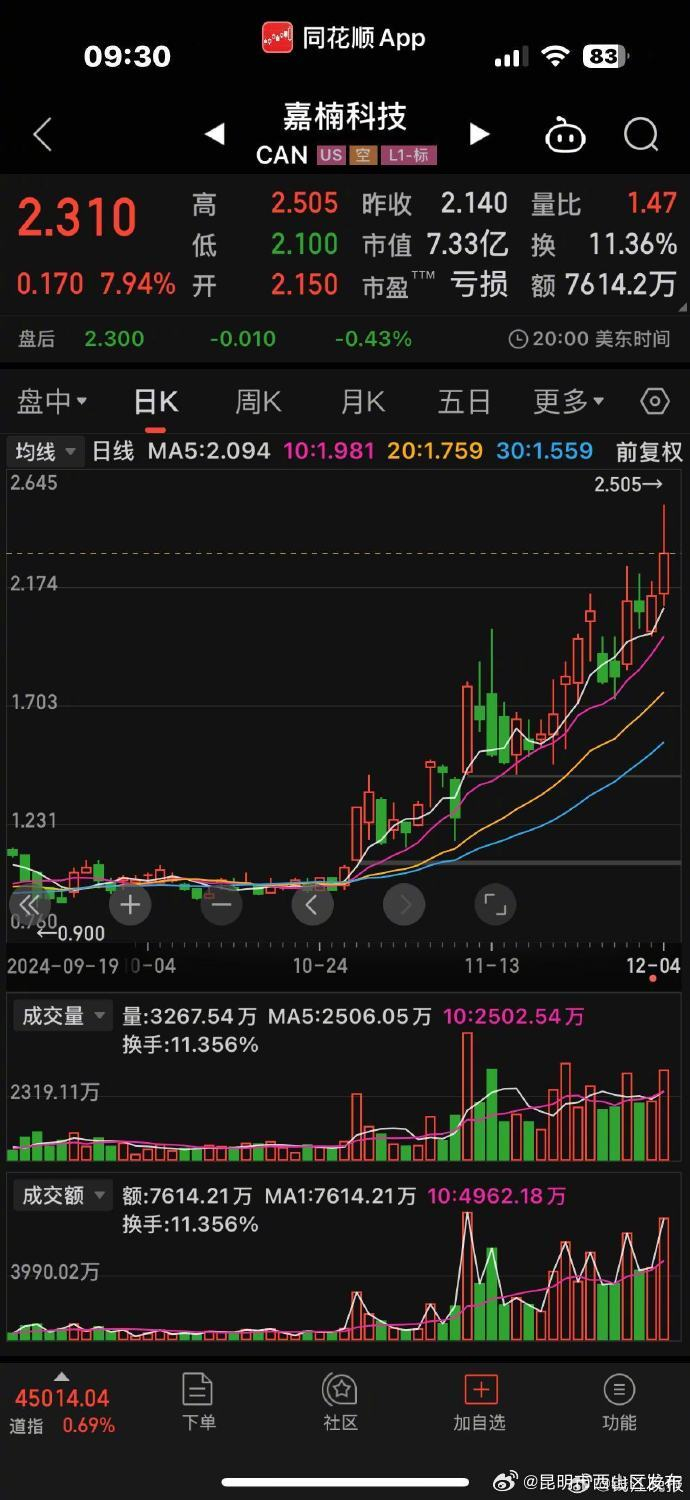
Task: Jump to the previous stock
Action: tap(214, 134)
